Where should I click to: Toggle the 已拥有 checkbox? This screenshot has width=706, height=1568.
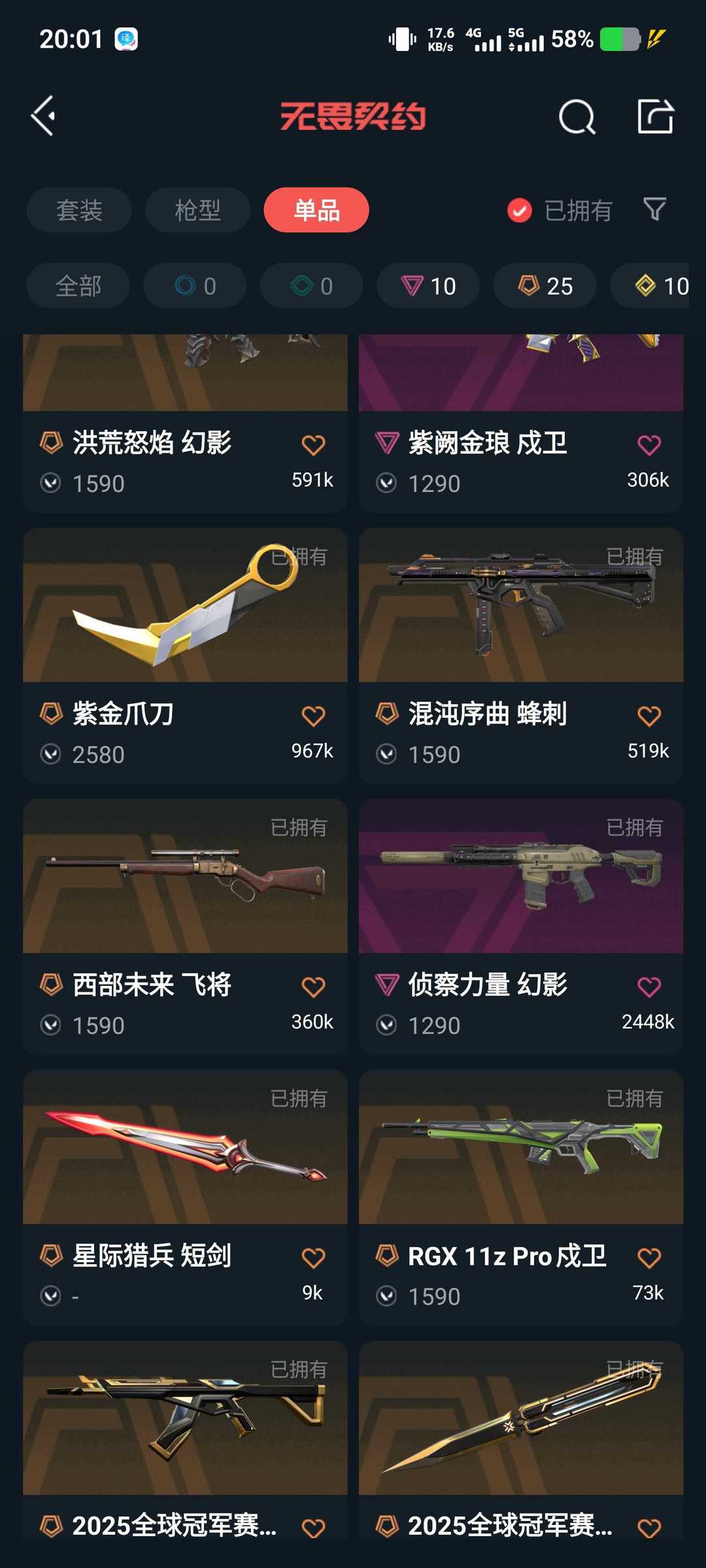click(x=520, y=210)
